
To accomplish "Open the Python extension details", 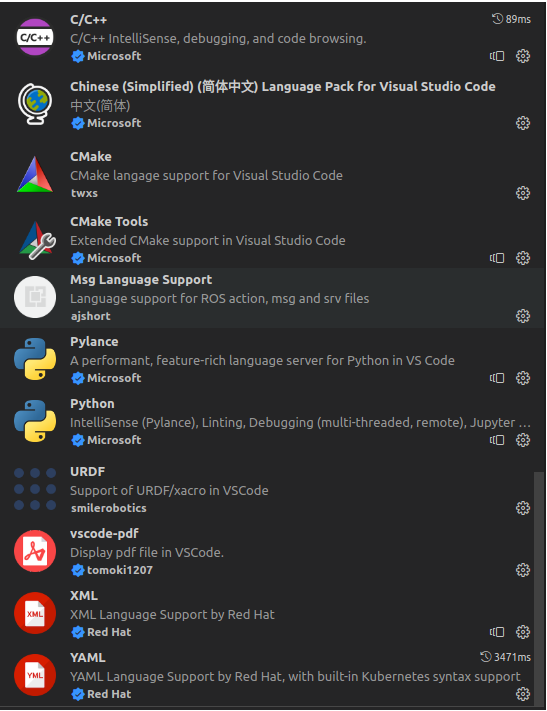I will coord(272,422).
